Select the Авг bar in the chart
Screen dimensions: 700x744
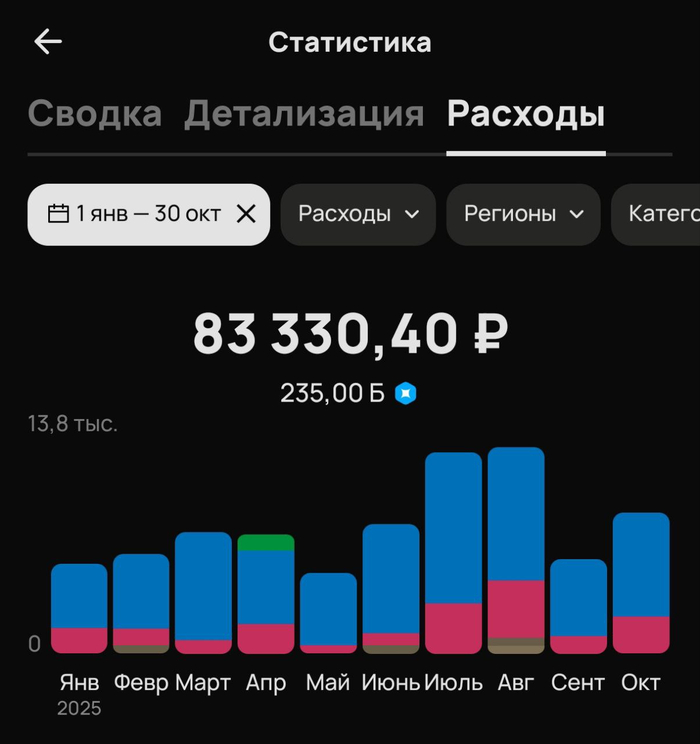tap(516, 550)
